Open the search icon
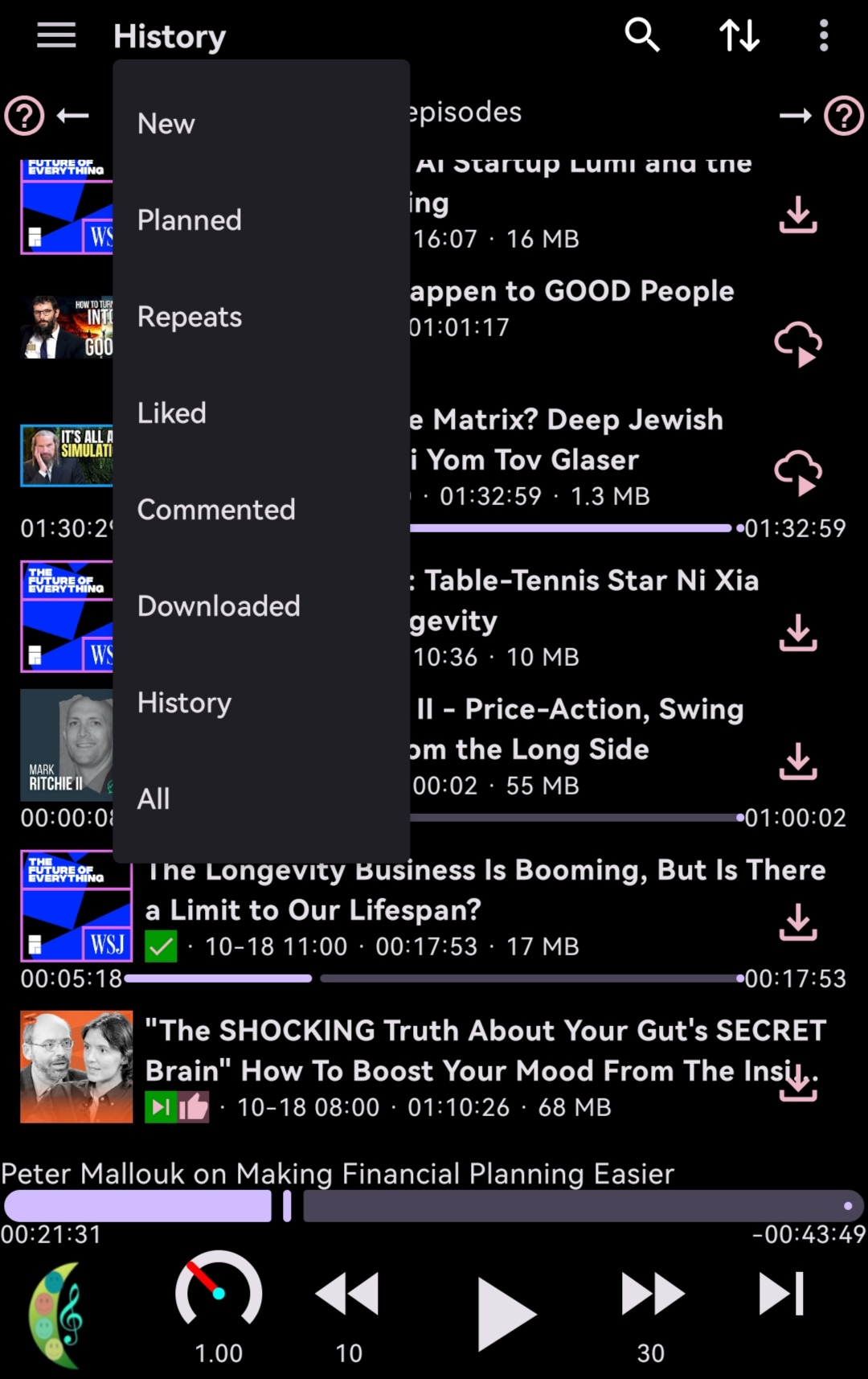This screenshot has width=868, height=1379. [x=642, y=35]
